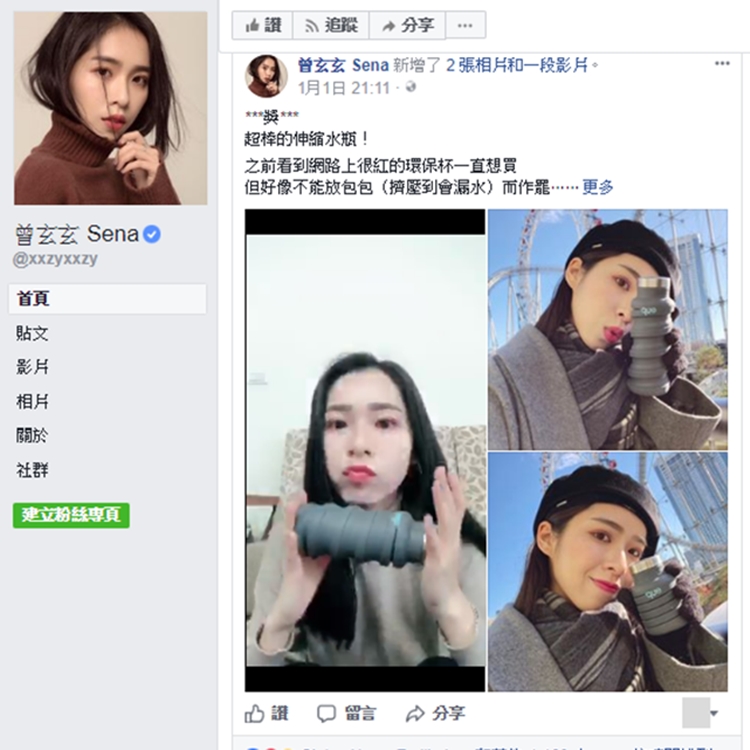750x750 pixels.
Task: Switch to the 貼文 section
Action: click(32, 333)
